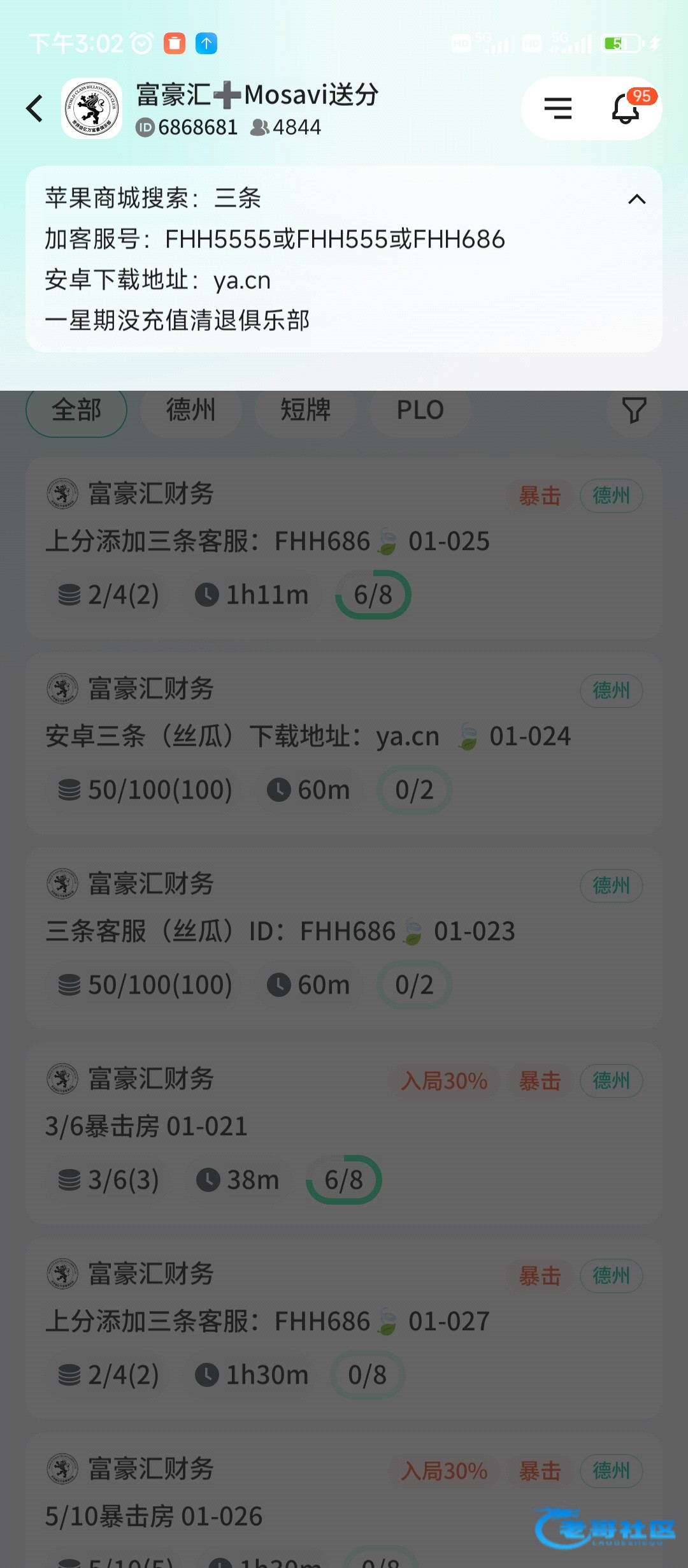
Task: Switch to the 德州 tab
Action: pyautogui.click(x=190, y=410)
